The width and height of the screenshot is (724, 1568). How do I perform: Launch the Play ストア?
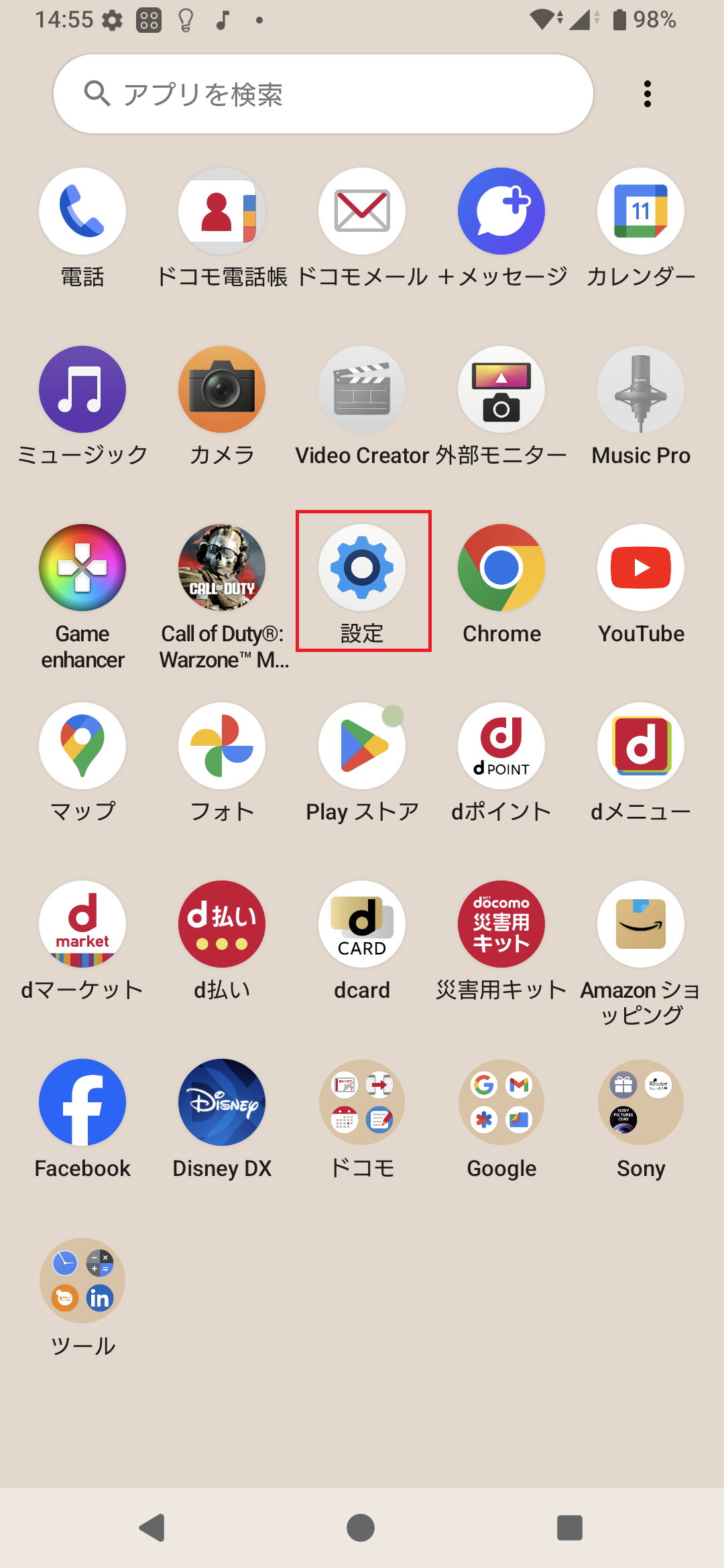(x=361, y=746)
